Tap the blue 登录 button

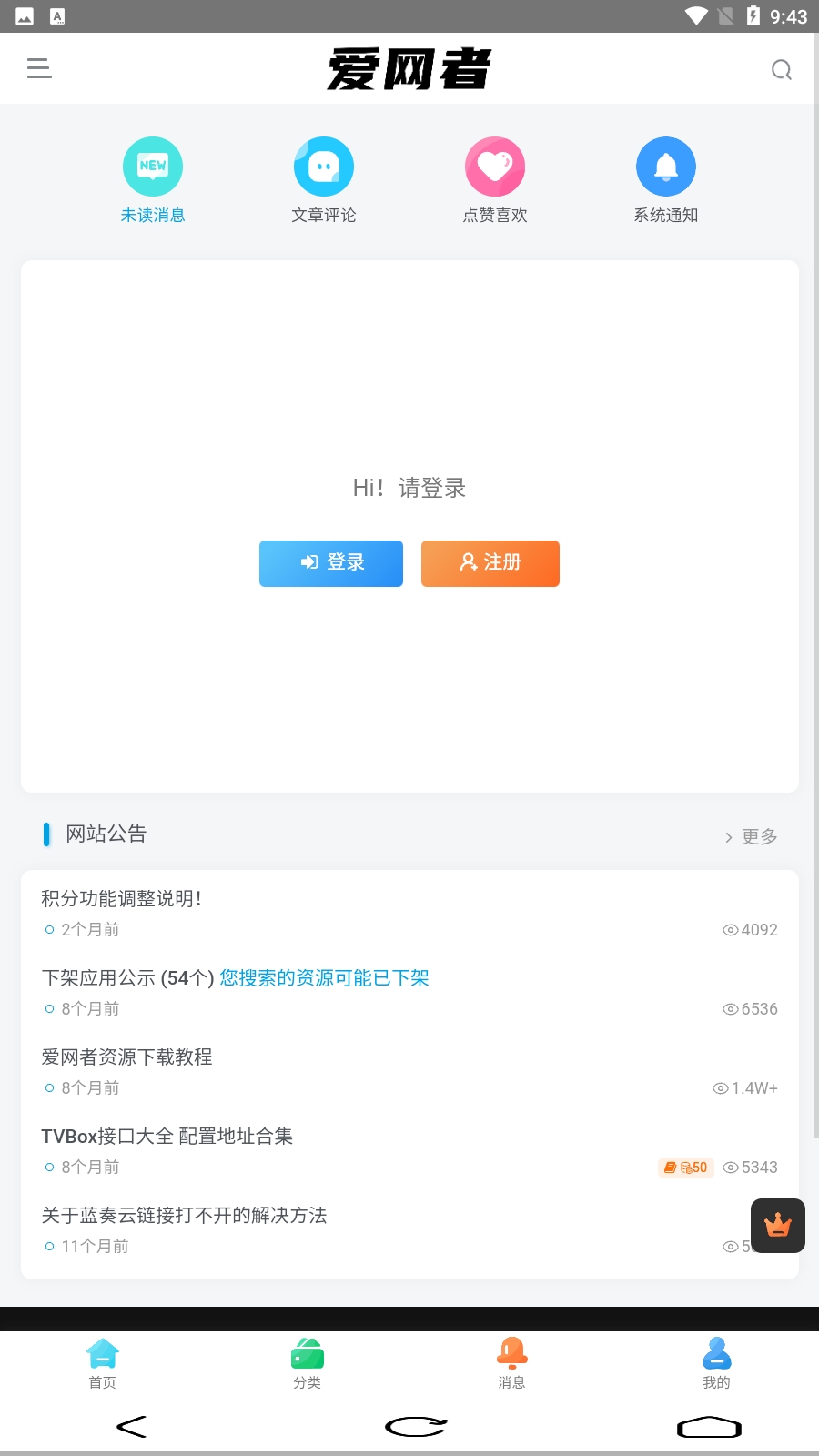click(x=331, y=563)
